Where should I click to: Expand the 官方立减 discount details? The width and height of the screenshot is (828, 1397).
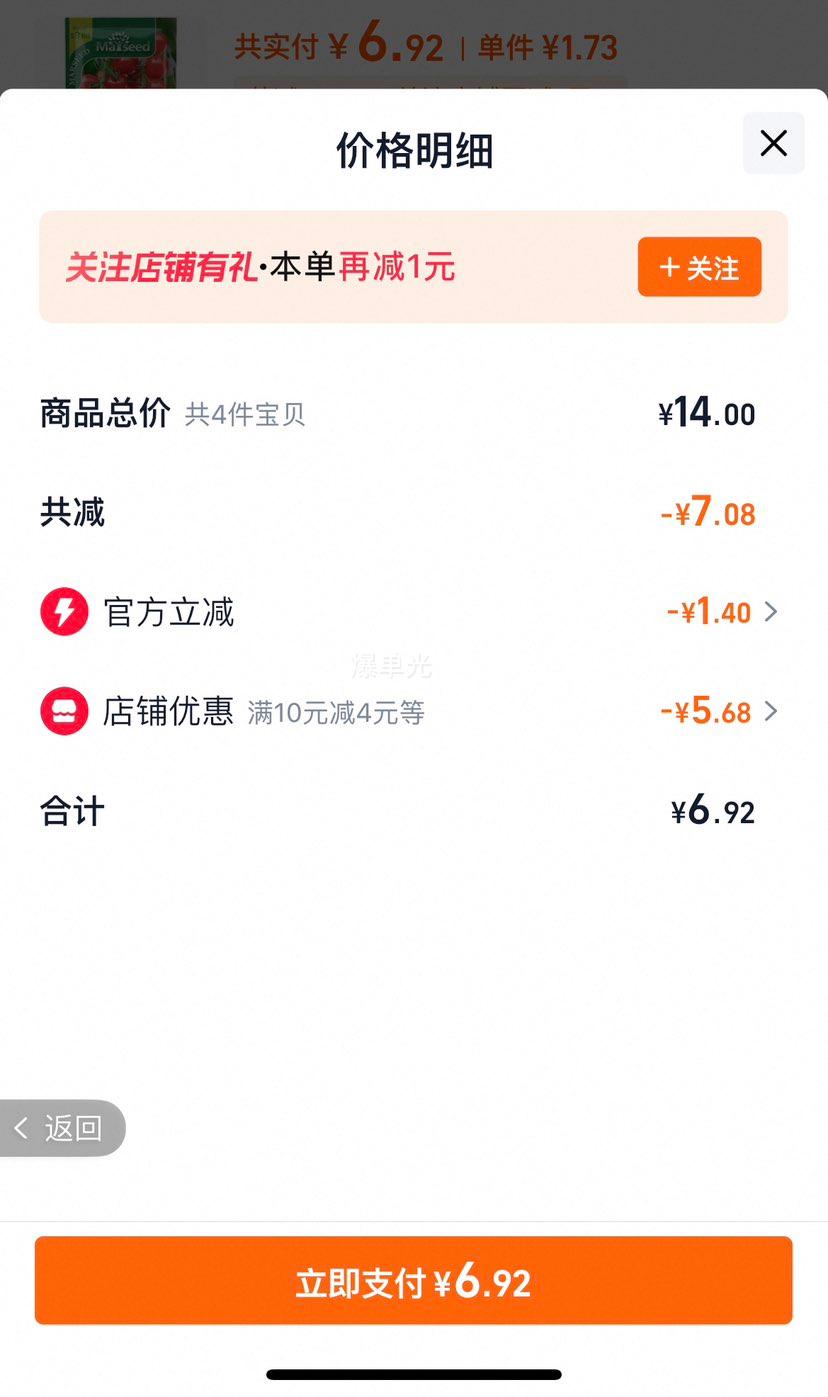(409, 612)
